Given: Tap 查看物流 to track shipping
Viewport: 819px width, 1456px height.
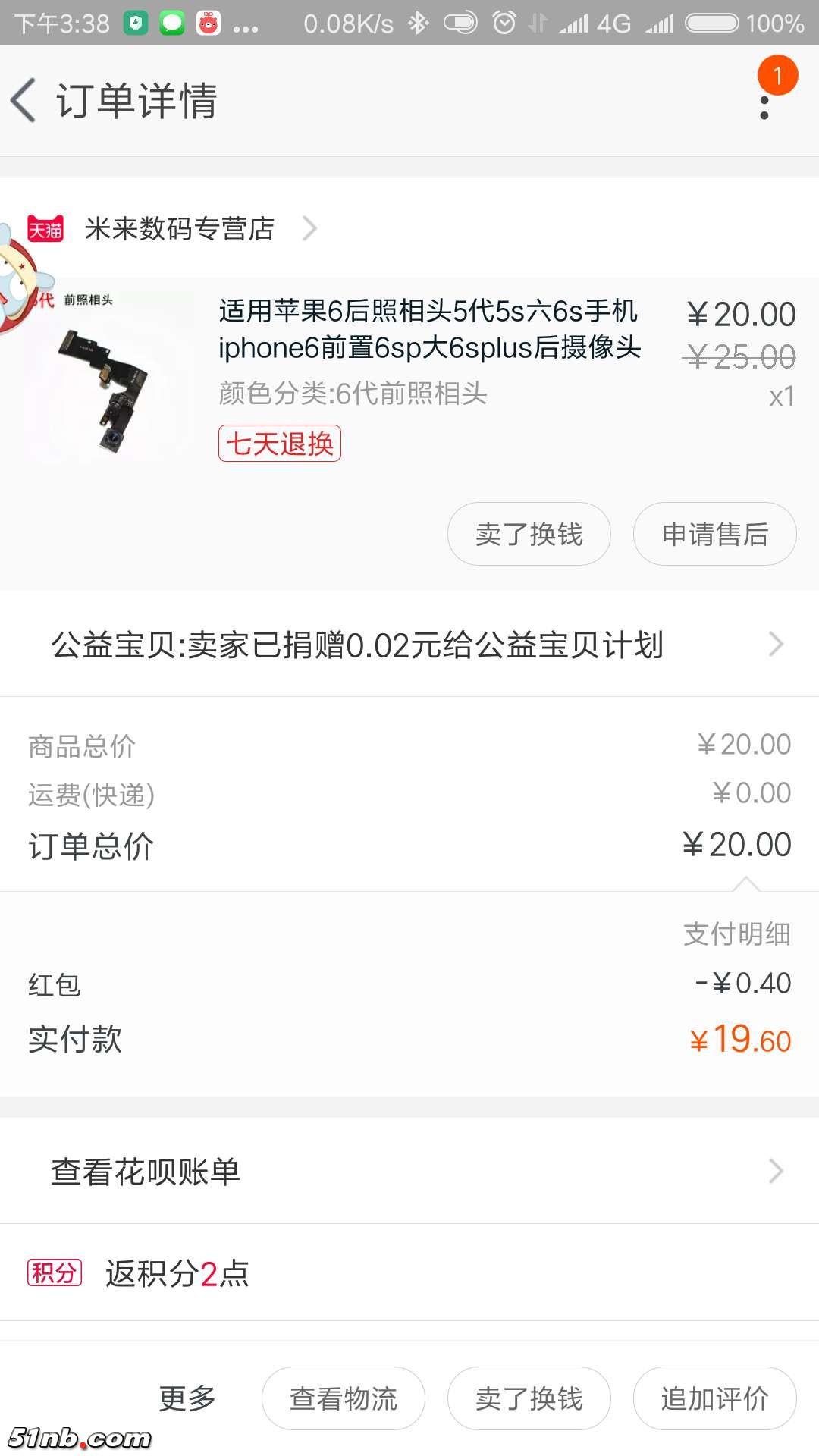Looking at the screenshot, I should 343,1398.
